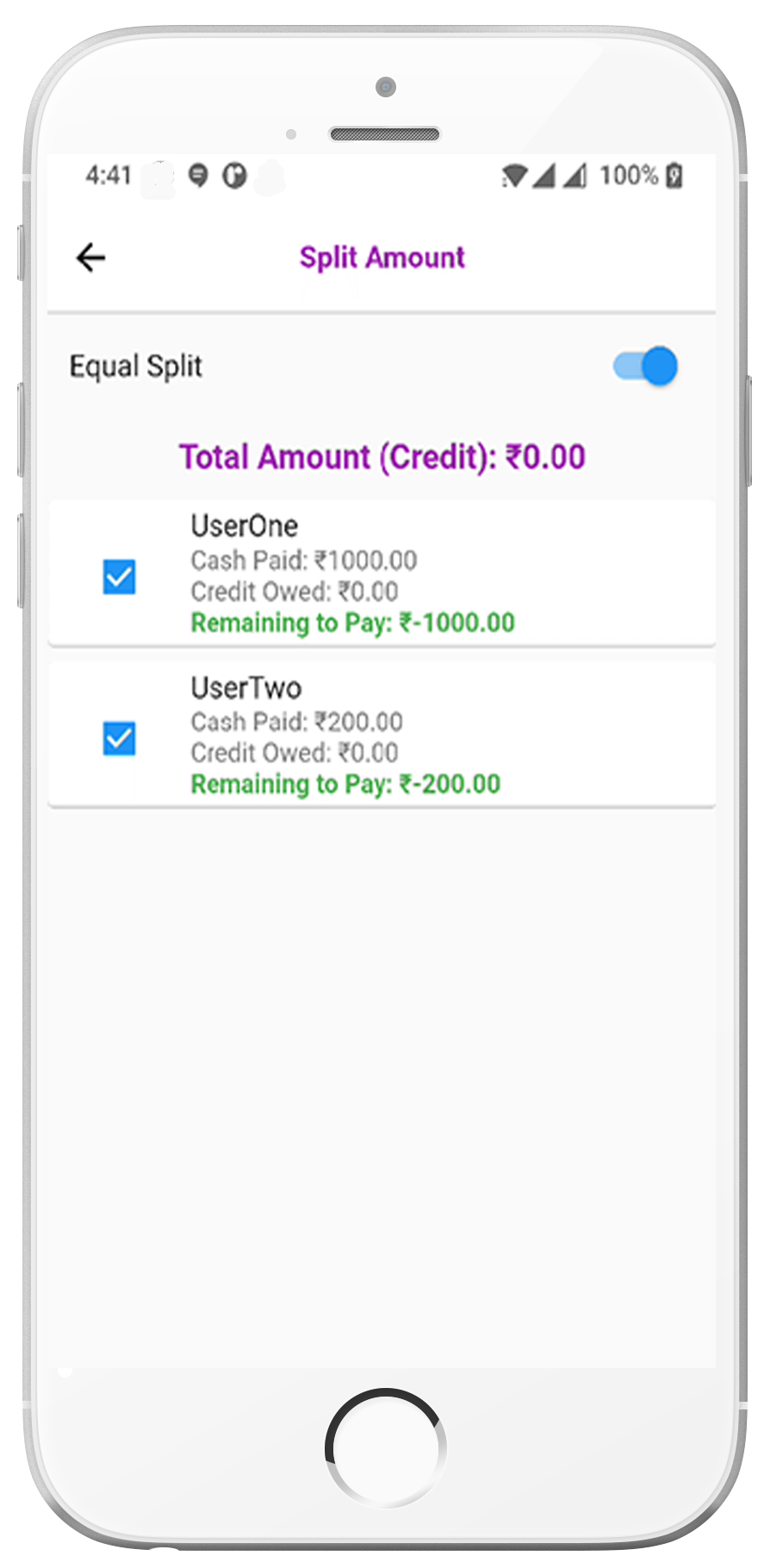The height and width of the screenshot is (1568, 764).
Task: Uncheck the UserOne checkbox
Action: point(119,577)
